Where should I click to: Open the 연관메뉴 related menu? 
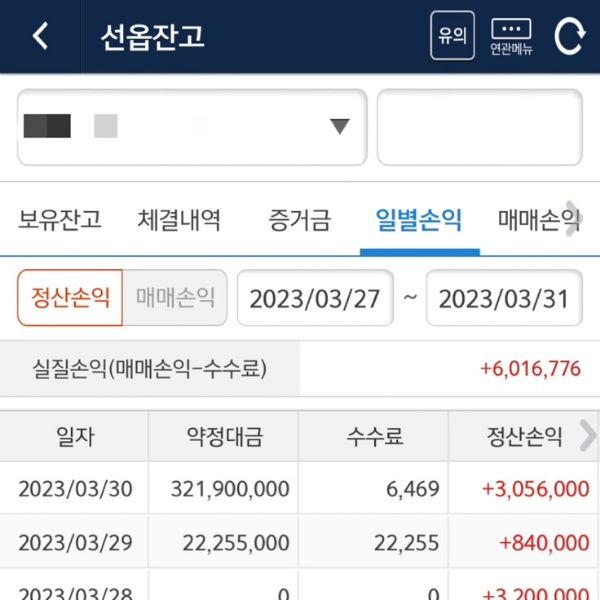[511, 36]
